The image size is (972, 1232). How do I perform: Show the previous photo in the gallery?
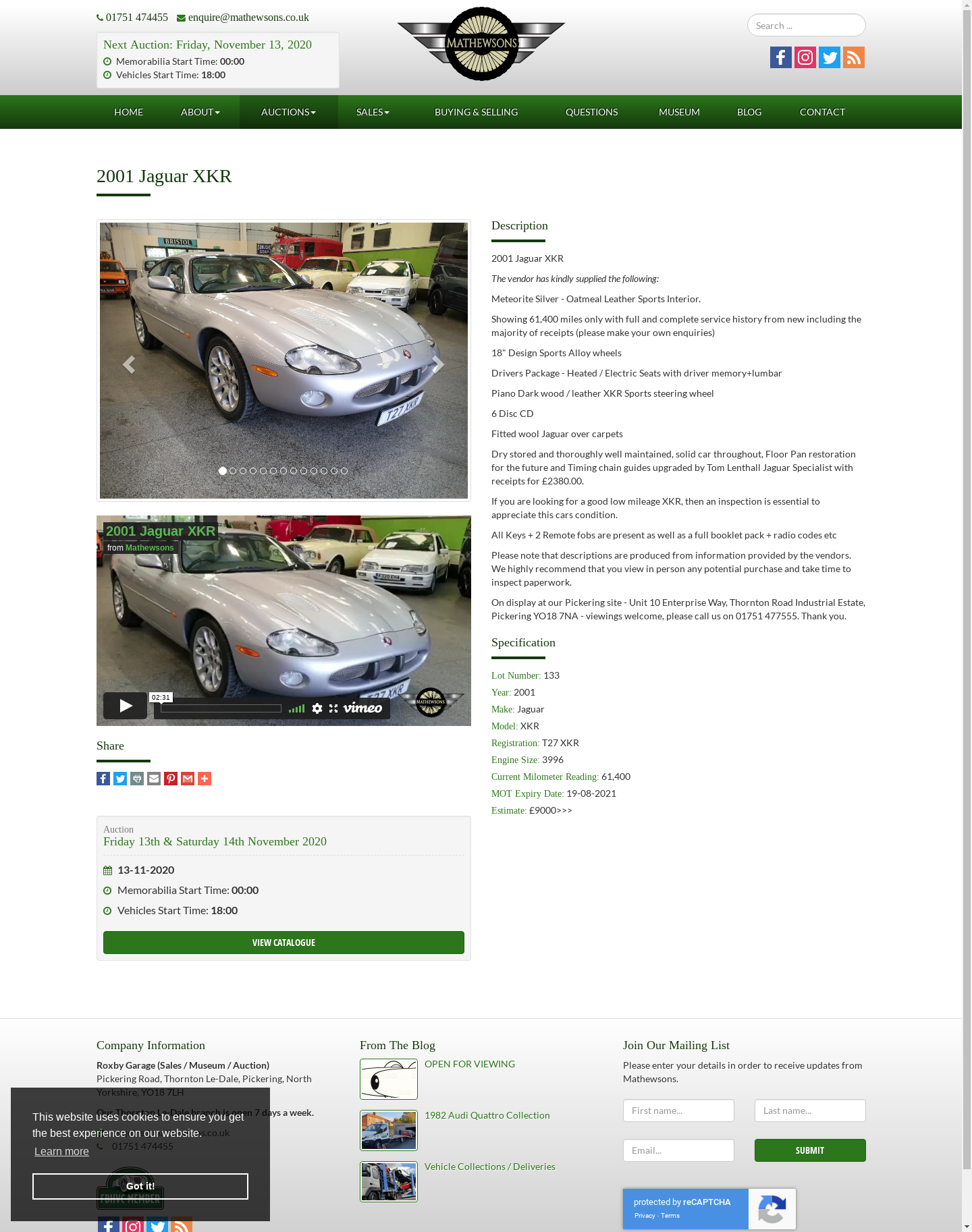click(x=129, y=365)
